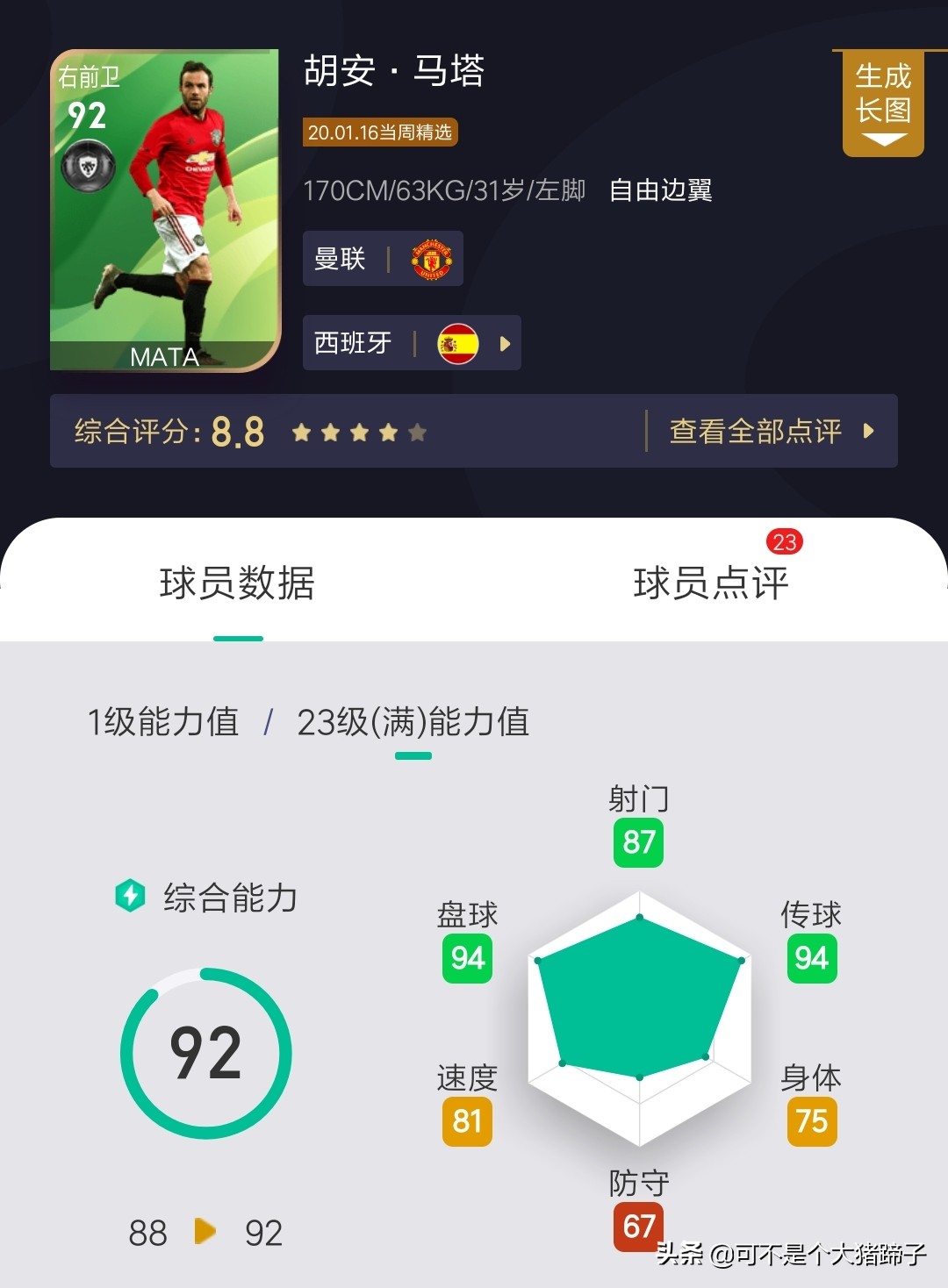948x1288 pixels.
Task: Open the 曼联 club chip
Action: [383, 259]
